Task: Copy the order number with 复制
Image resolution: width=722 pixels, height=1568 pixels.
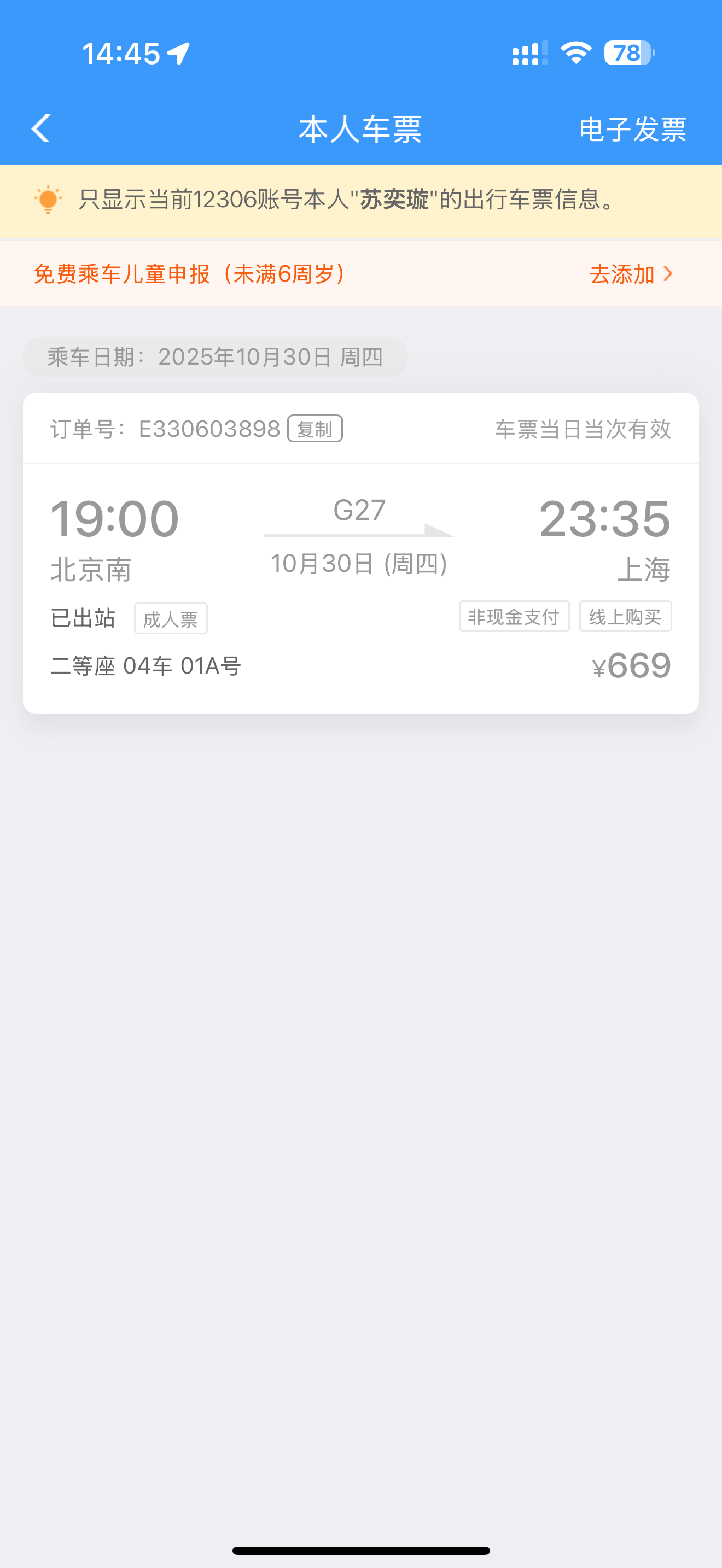Action: [x=315, y=429]
